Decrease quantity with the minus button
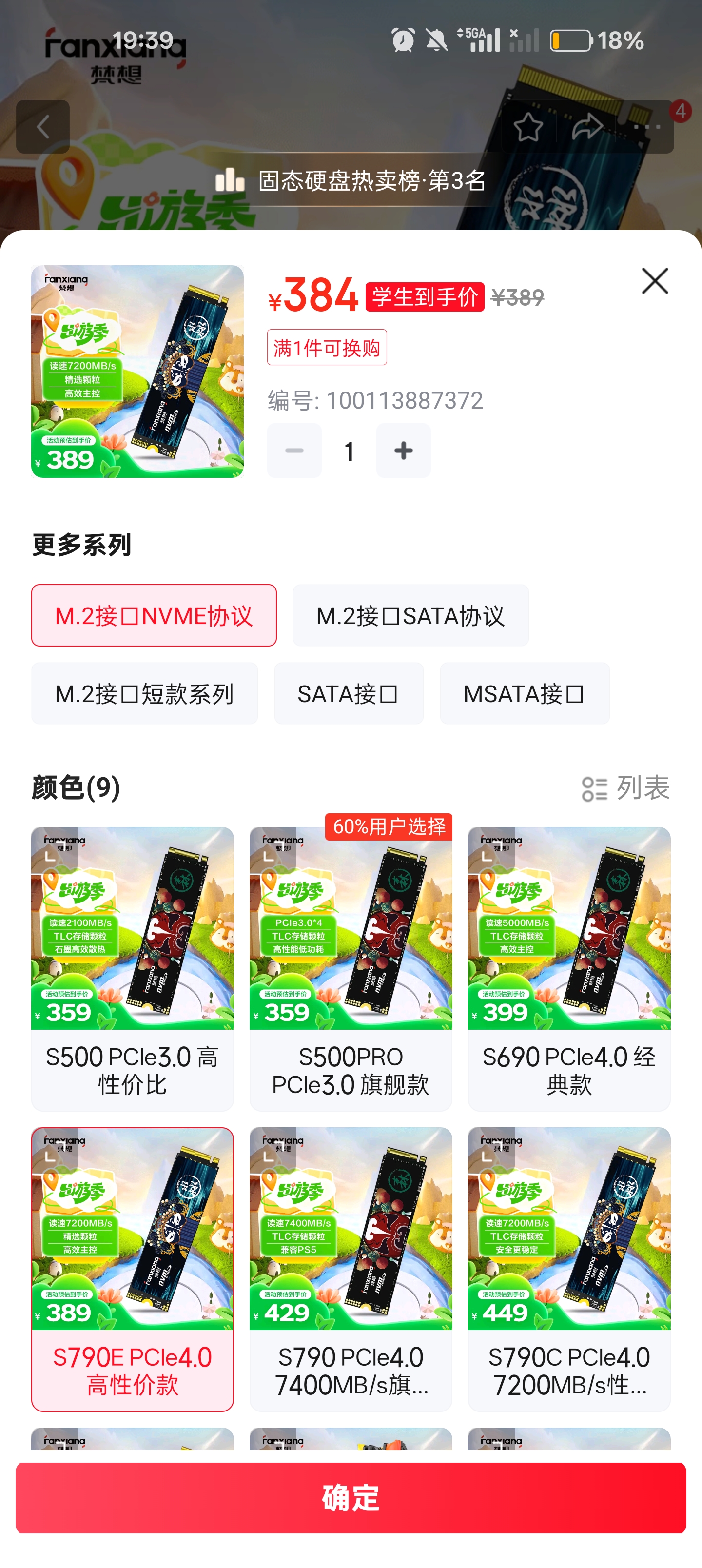The image size is (702, 1568). 294,451
